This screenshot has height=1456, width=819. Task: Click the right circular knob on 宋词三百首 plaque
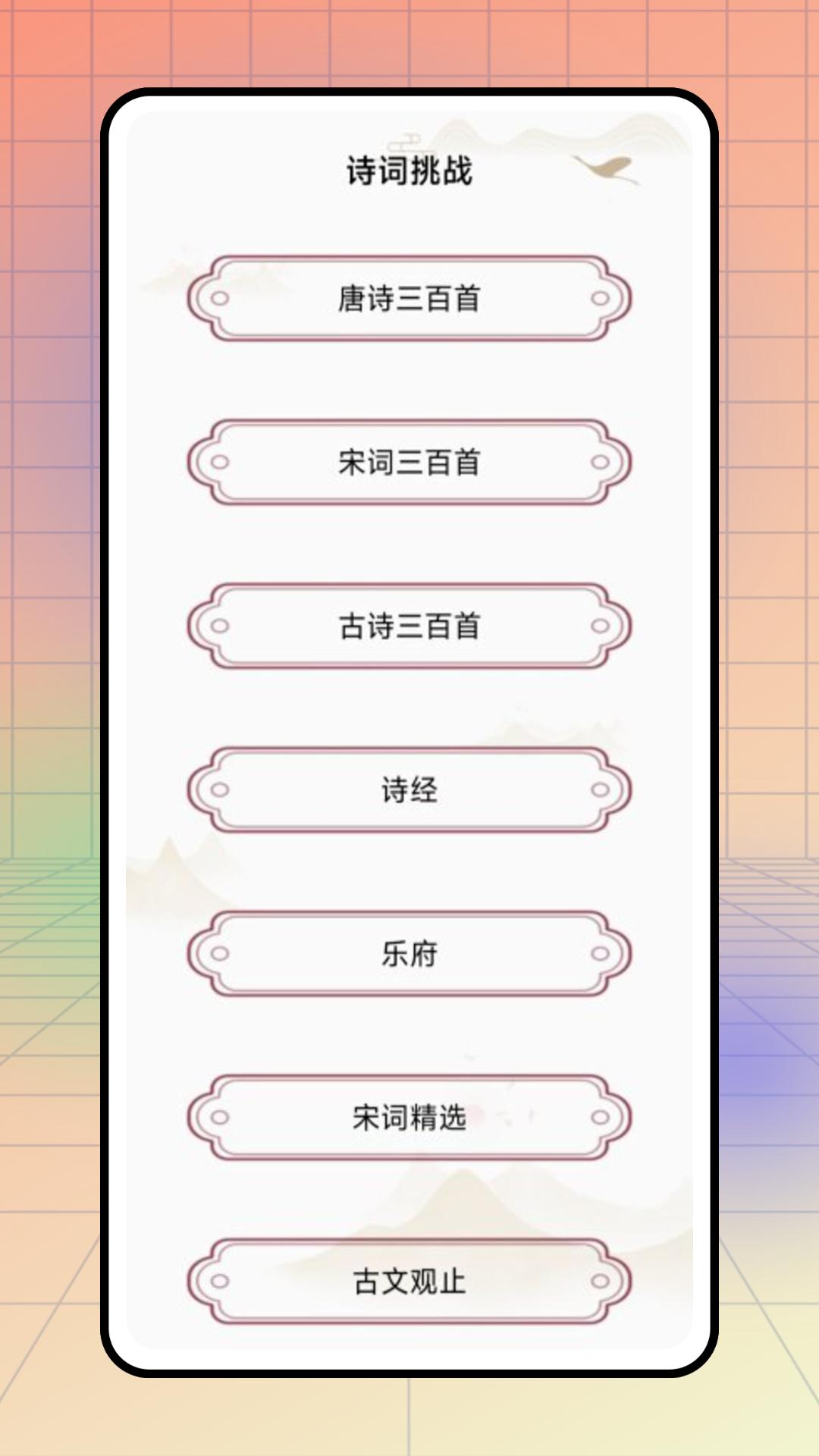[599, 462]
